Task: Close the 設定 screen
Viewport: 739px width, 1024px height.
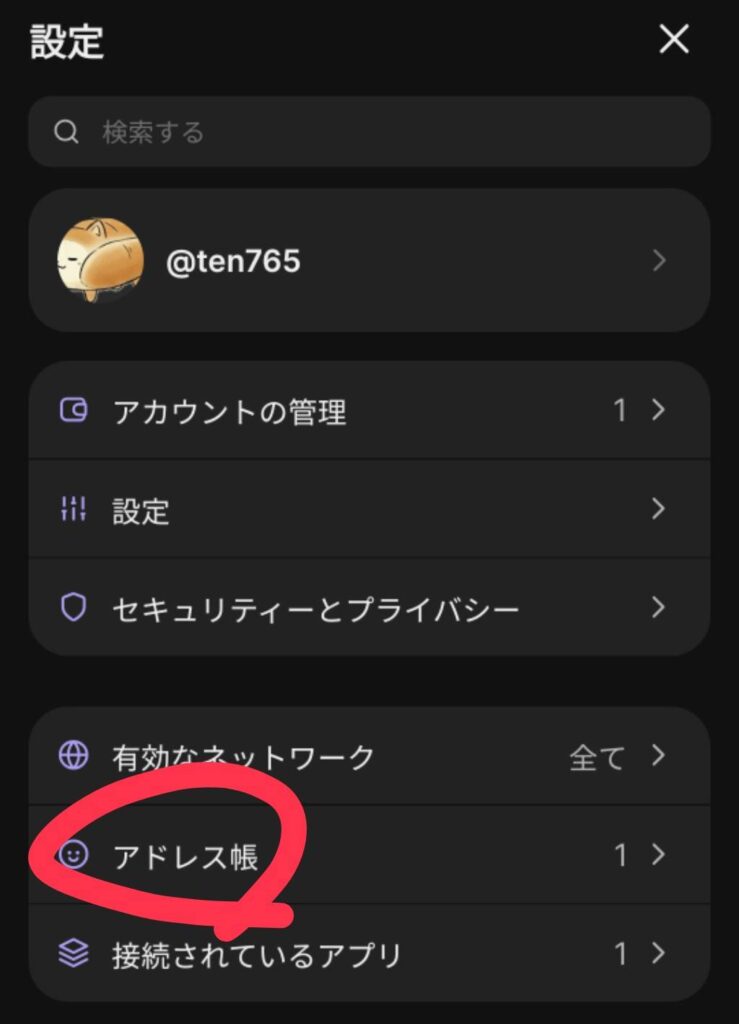Action: click(674, 40)
